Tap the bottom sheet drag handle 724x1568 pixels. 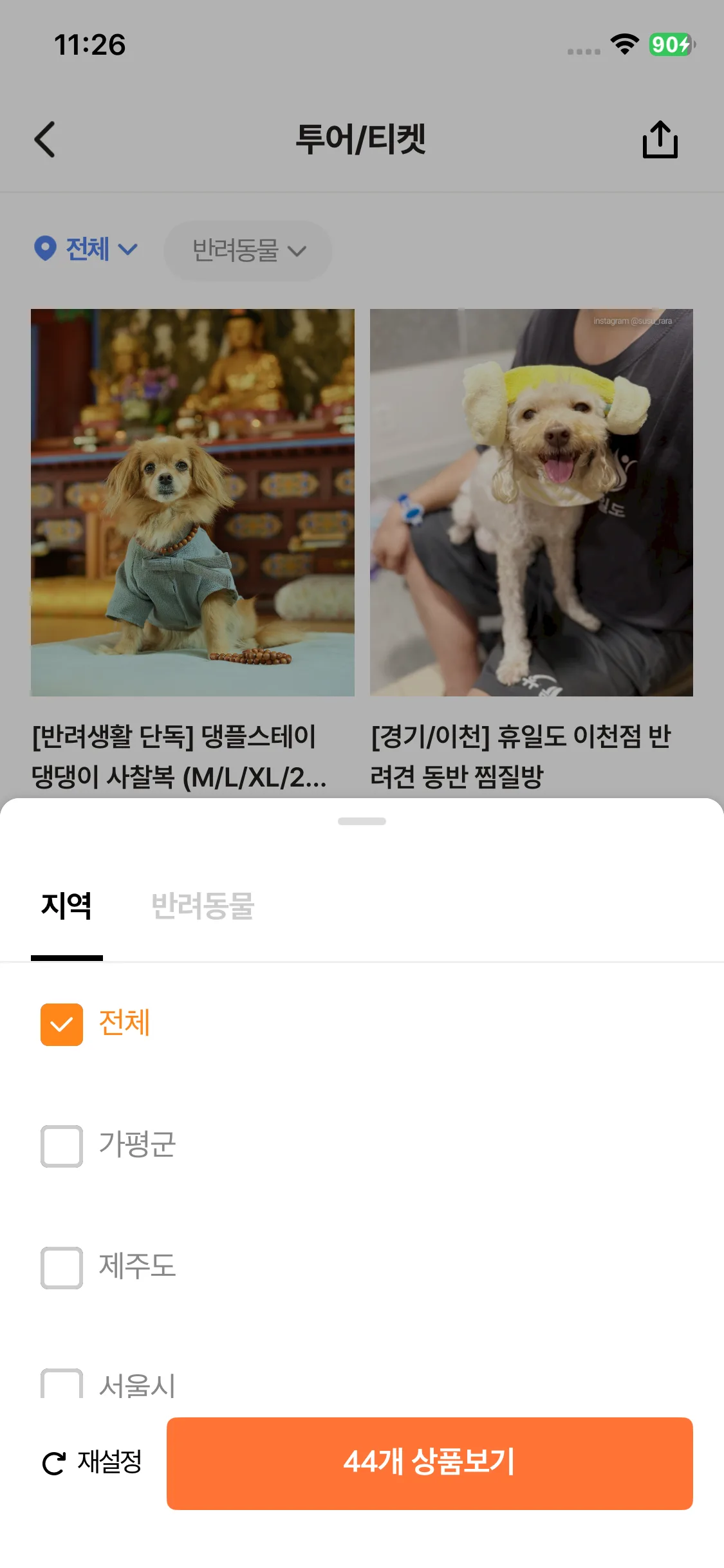coord(362,821)
